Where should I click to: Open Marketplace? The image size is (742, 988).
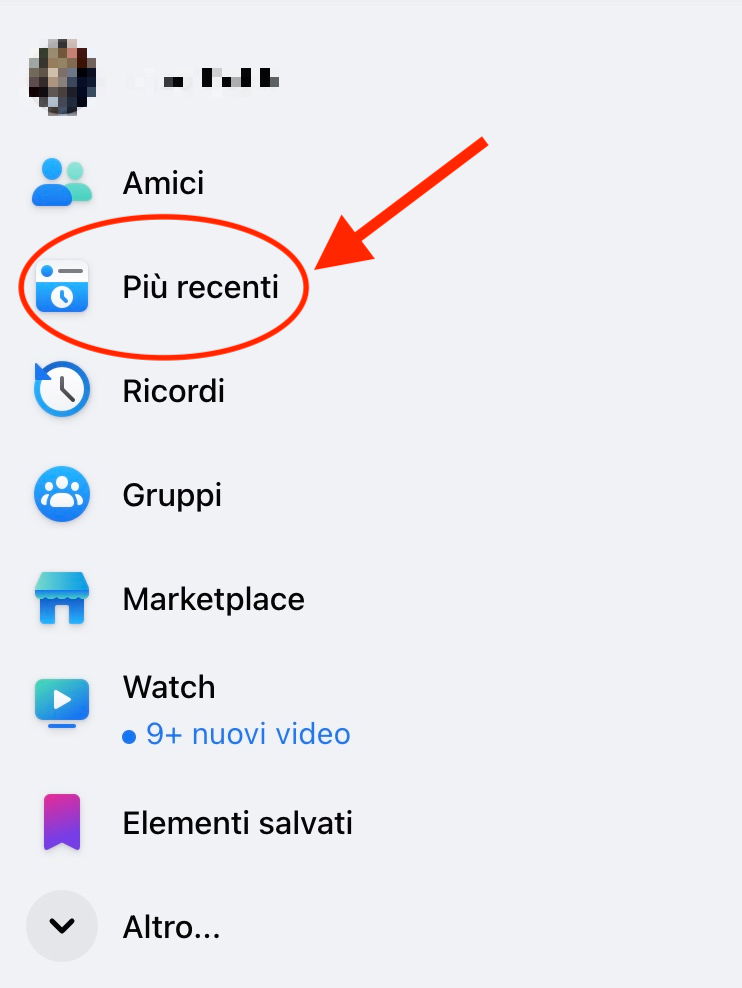click(x=212, y=600)
